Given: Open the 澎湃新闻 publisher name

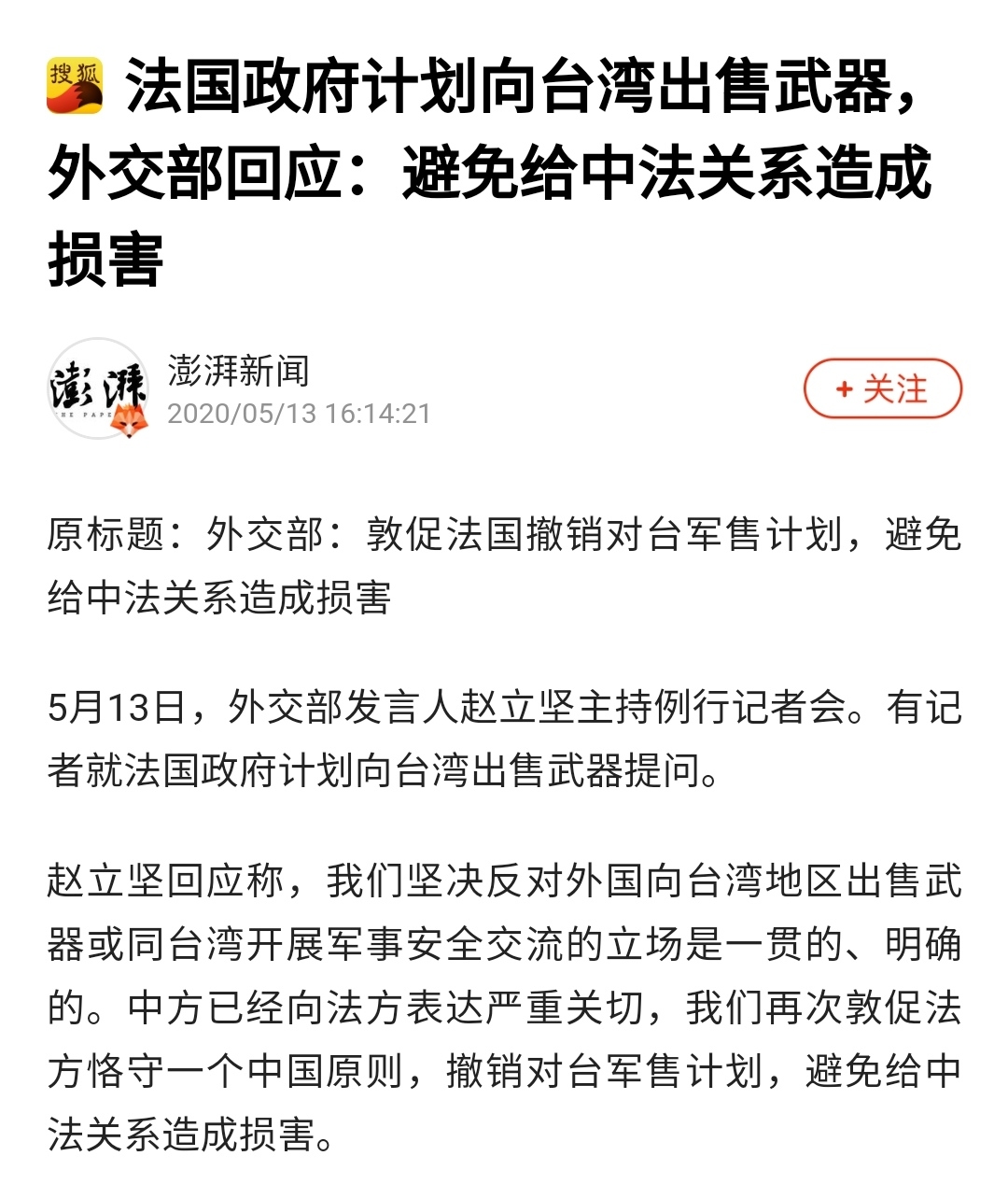Looking at the screenshot, I should tap(238, 371).
